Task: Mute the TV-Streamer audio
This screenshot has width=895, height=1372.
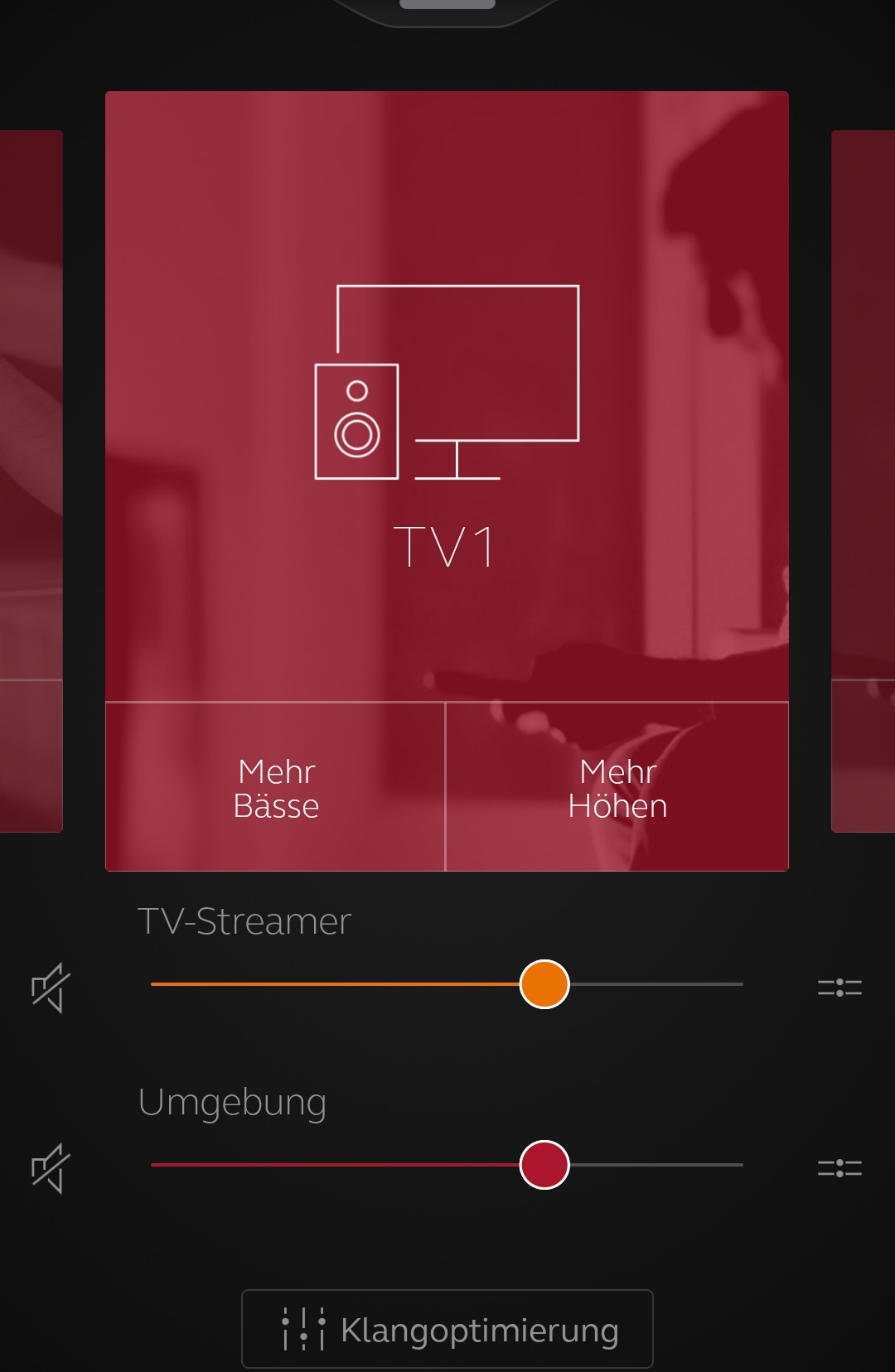Action: pyautogui.click(x=50, y=987)
